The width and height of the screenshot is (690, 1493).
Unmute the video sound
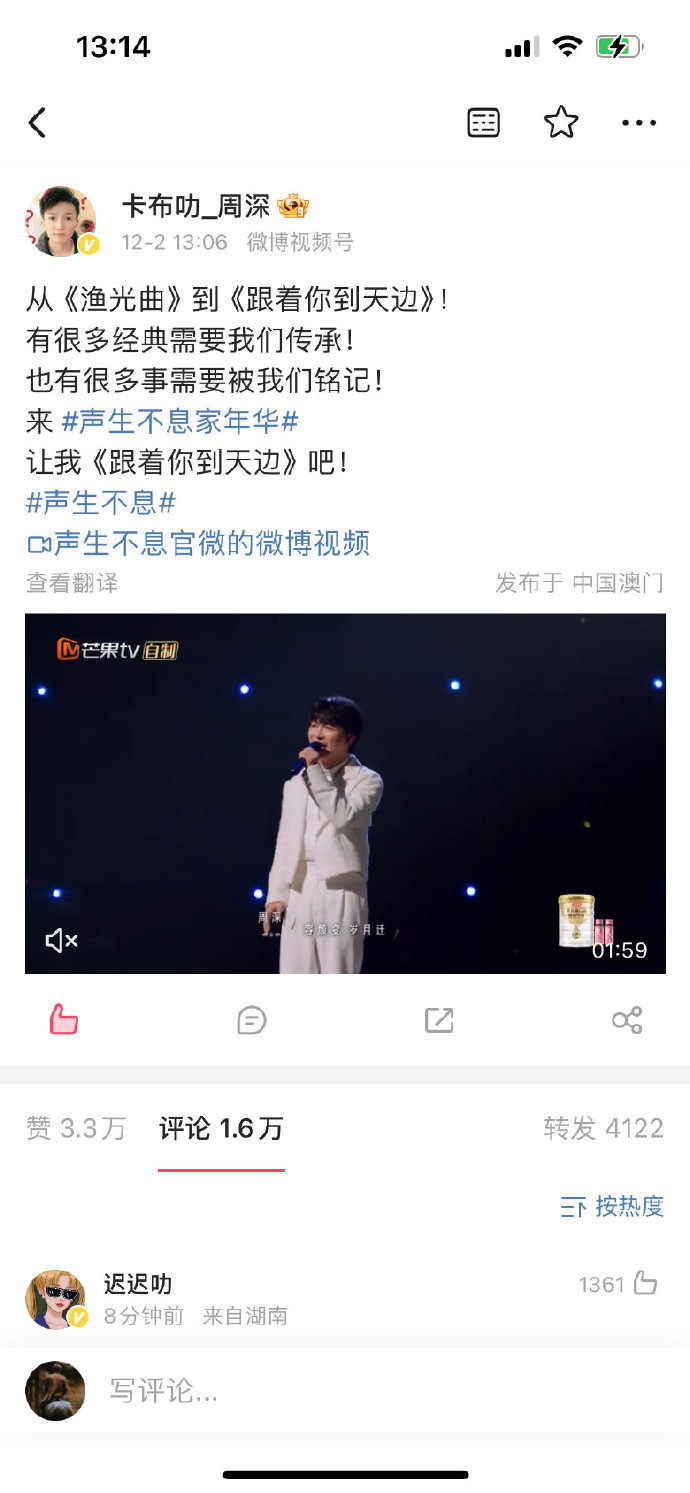62,940
